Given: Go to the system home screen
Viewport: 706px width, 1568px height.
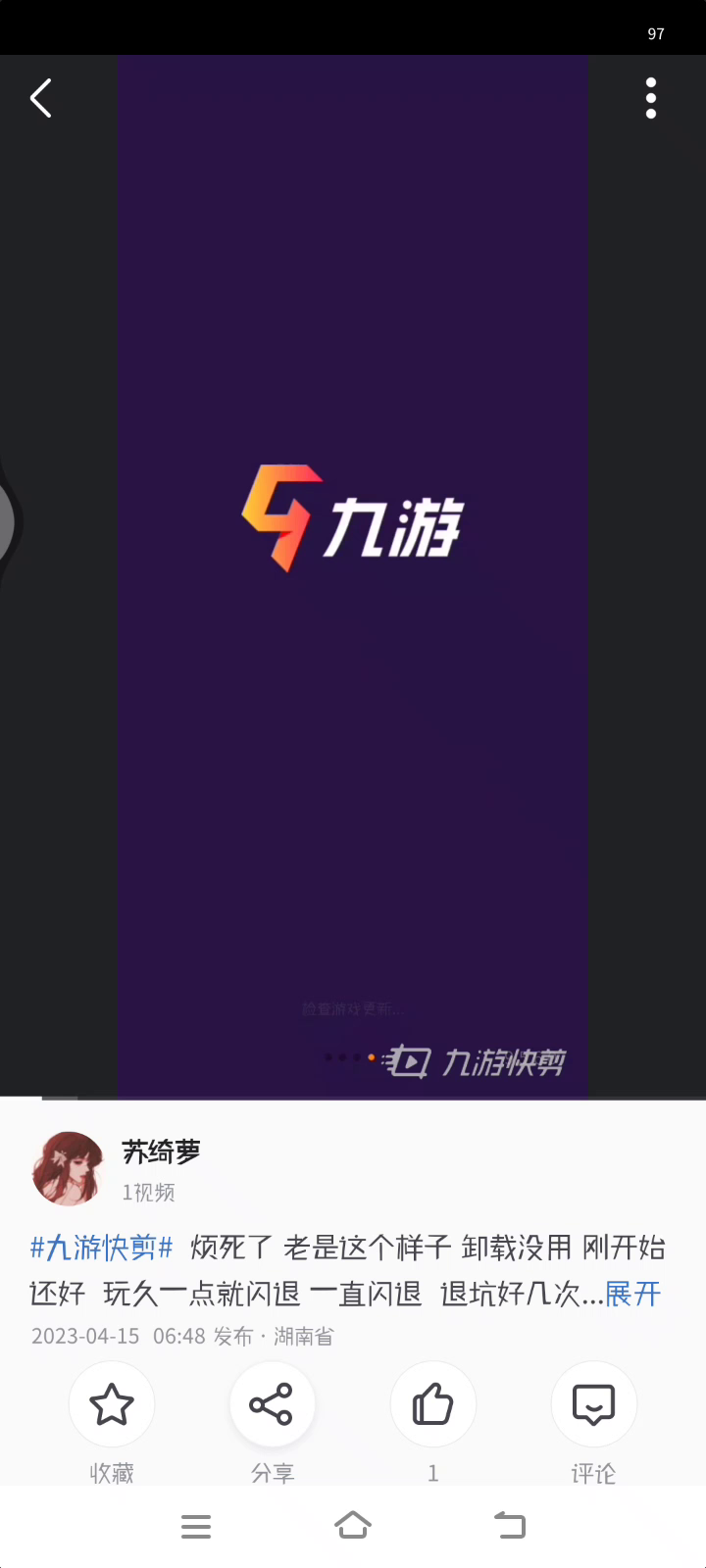Looking at the screenshot, I should [353, 1526].
